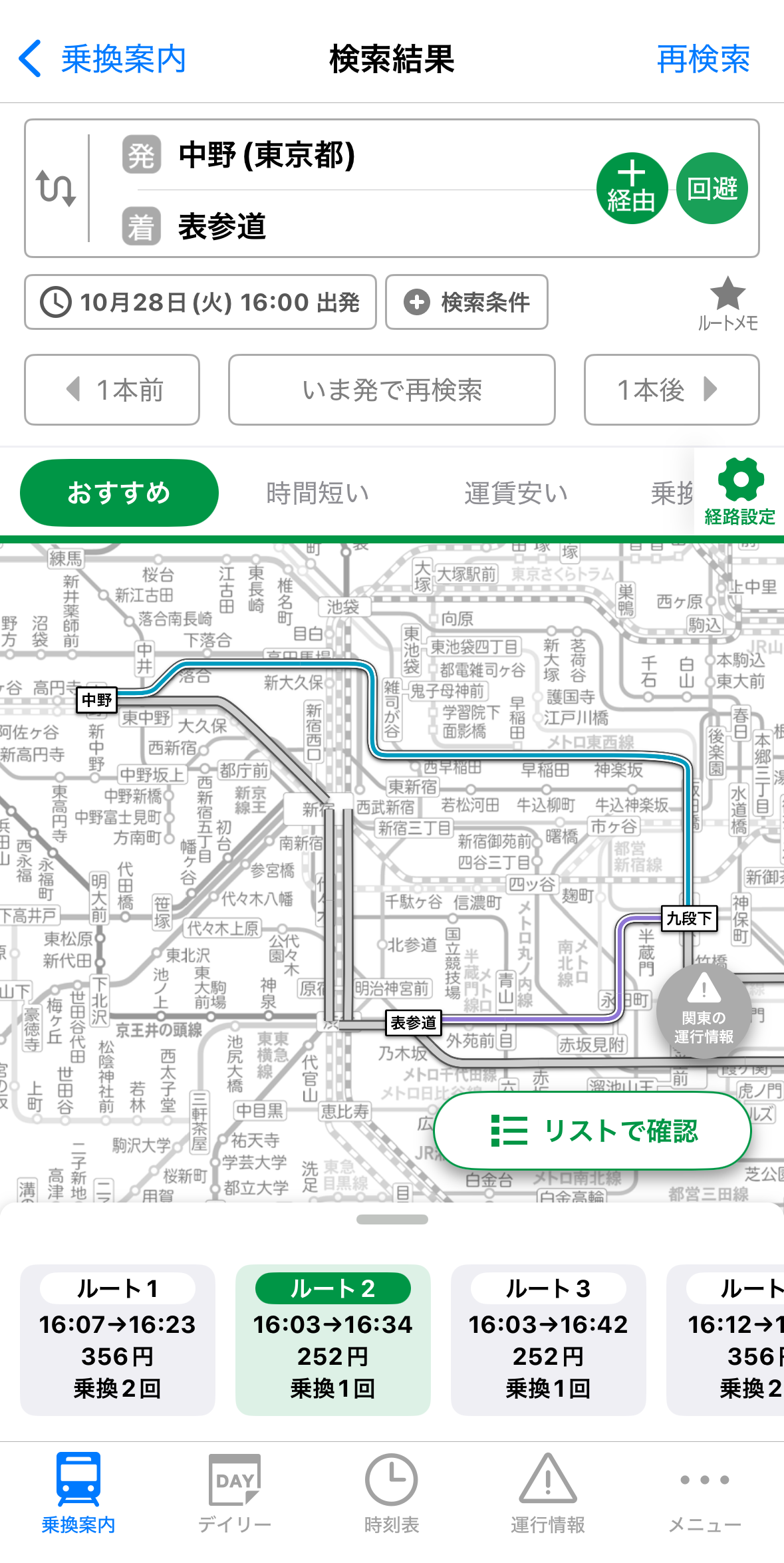Screen dimensions: 784x1563
Task: Save route with ルートメモ star
Action: (x=727, y=303)
